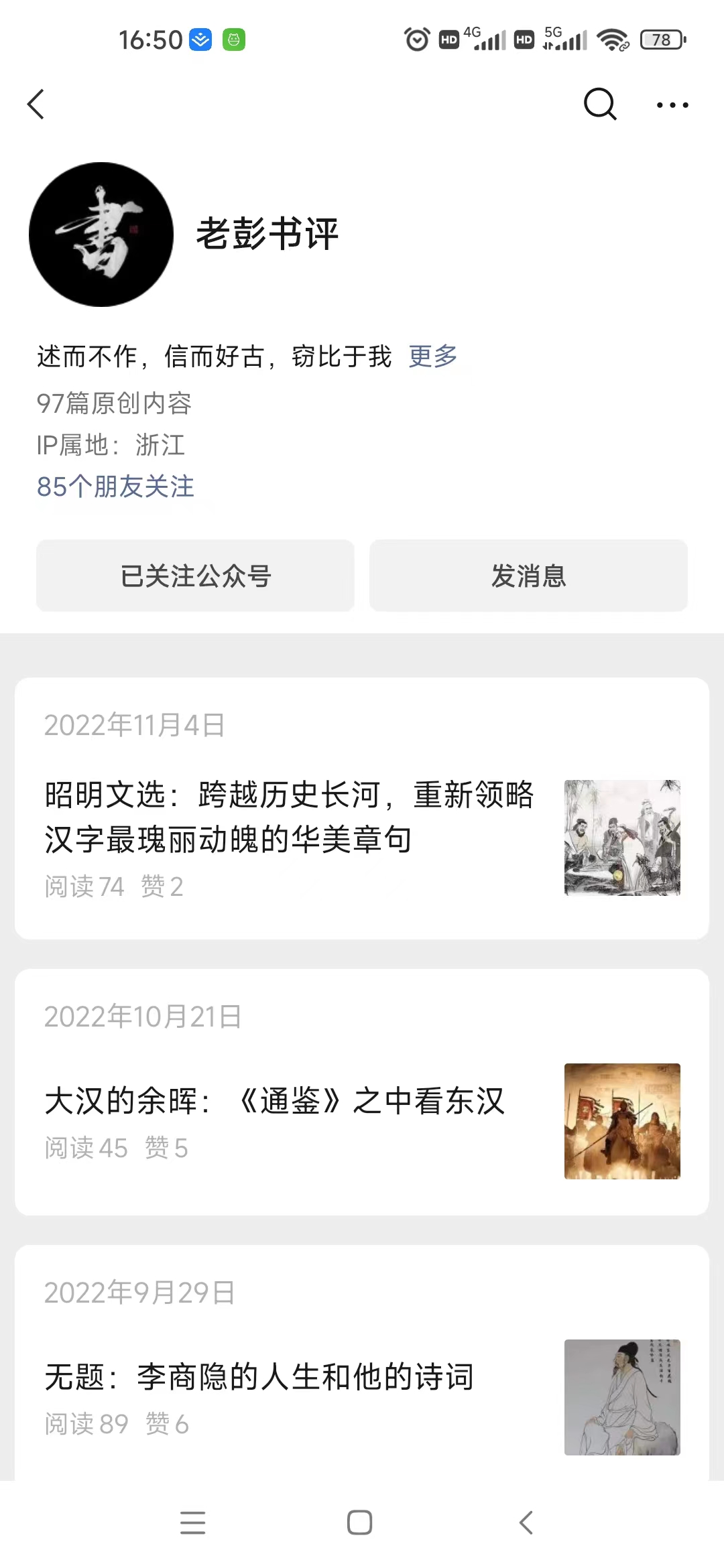The width and height of the screenshot is (724, 1568).
Task: Open search for this account's articles
Action: 599,105
